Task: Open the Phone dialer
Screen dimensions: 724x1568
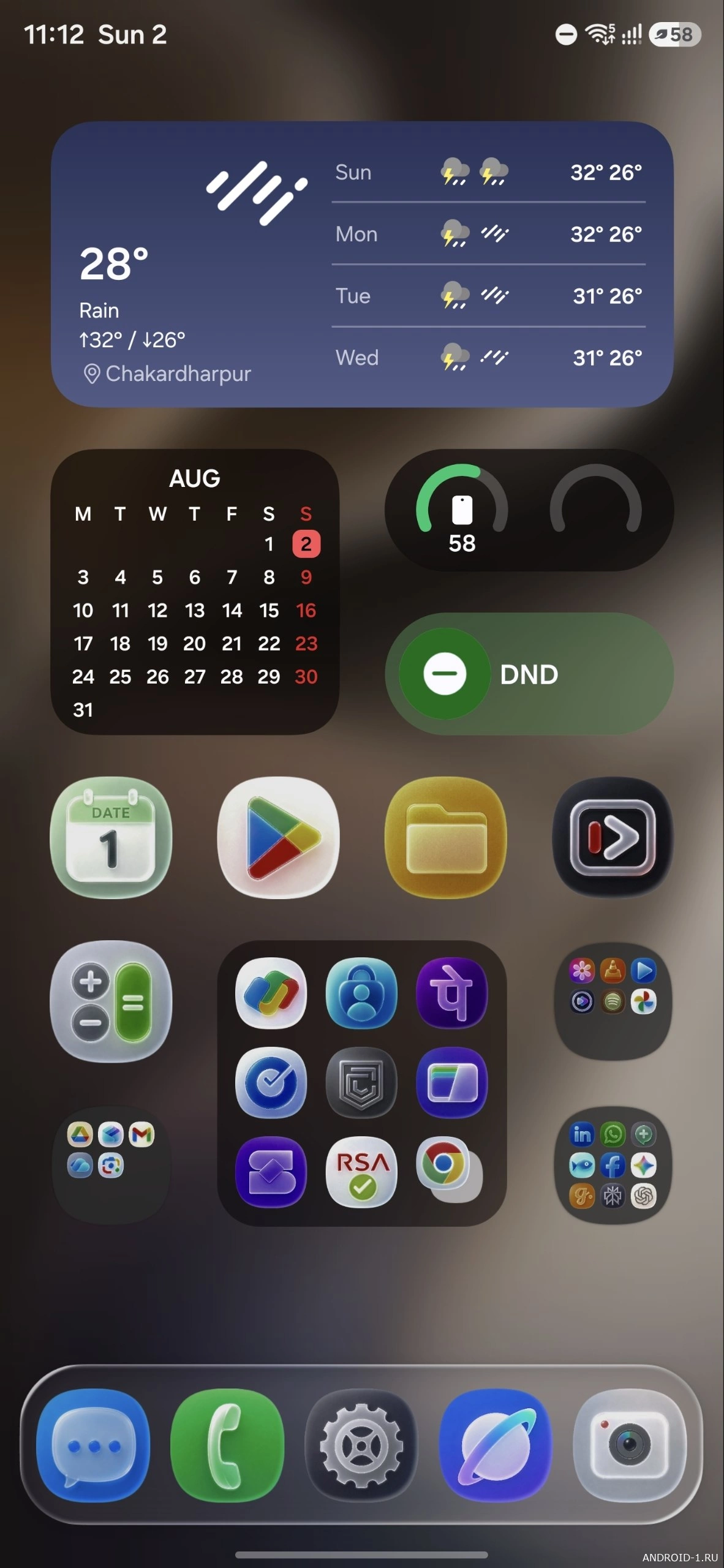Action: [227, 1445]
